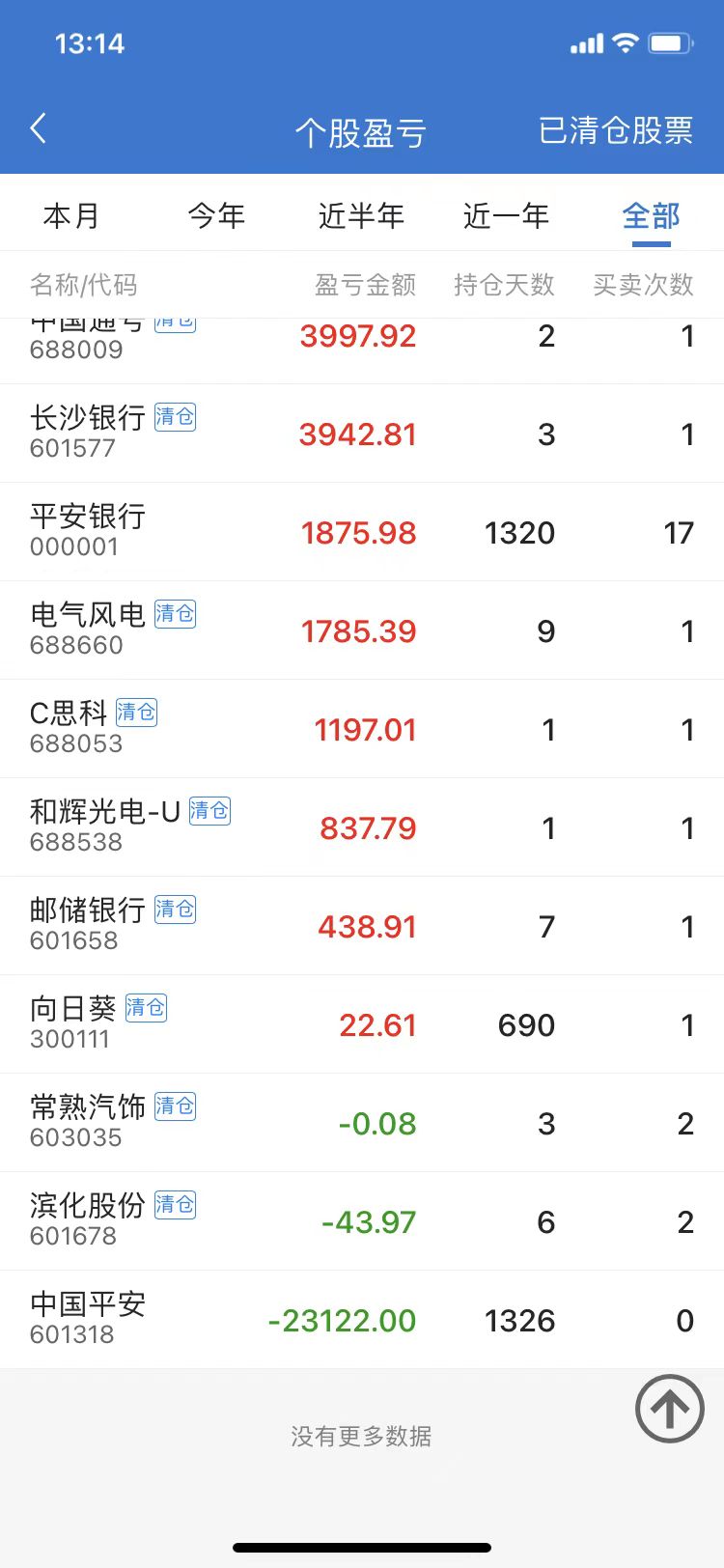Viewport: 724px width, 1568px height.
Task: Select the 今年 tab
Action: click(x=216, y=215)
